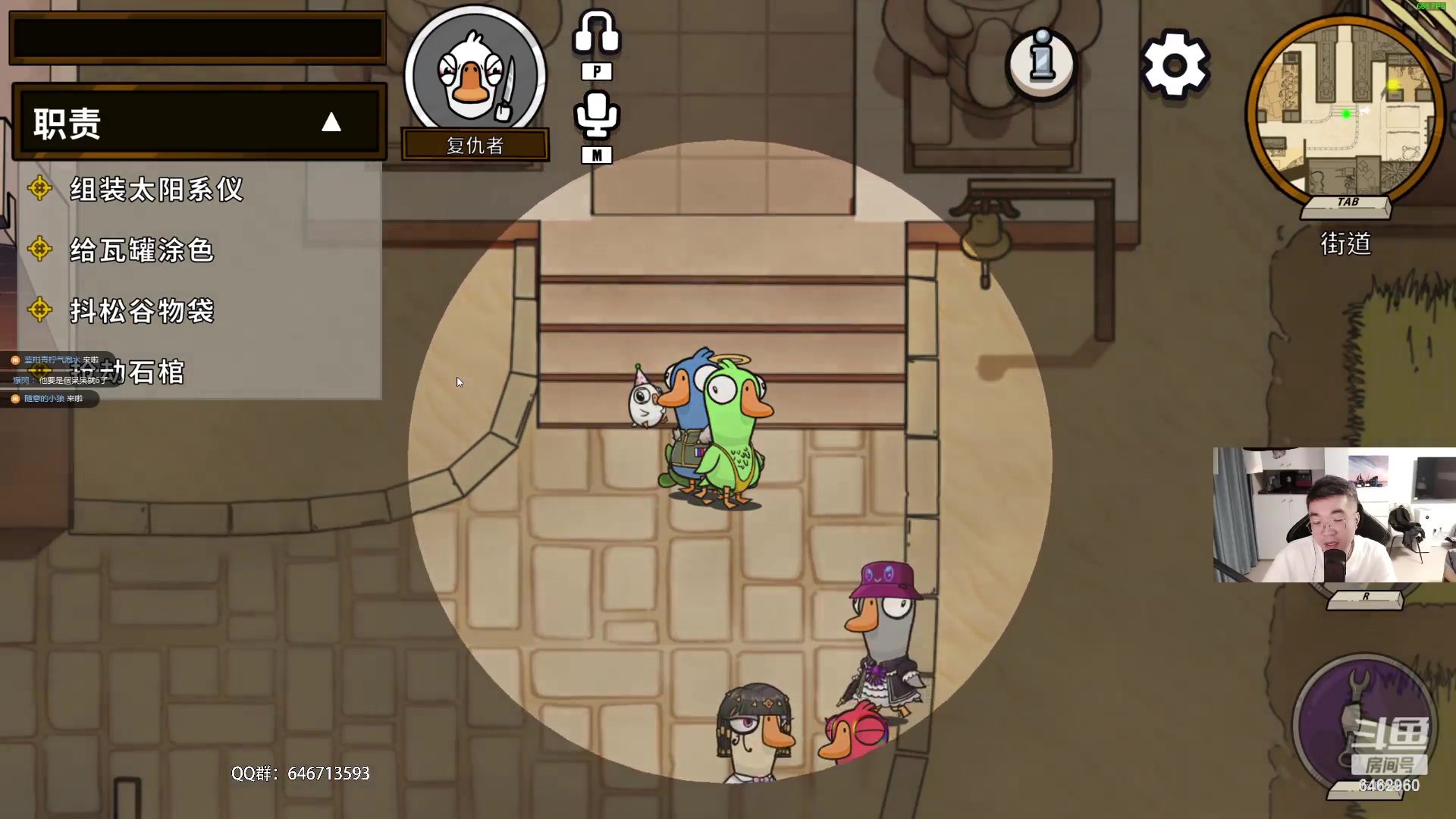Tap the 复仇者 role avatar
The width and height of the screenshot is (1456, 819).
pyautogui.click(x=475, y=76)
